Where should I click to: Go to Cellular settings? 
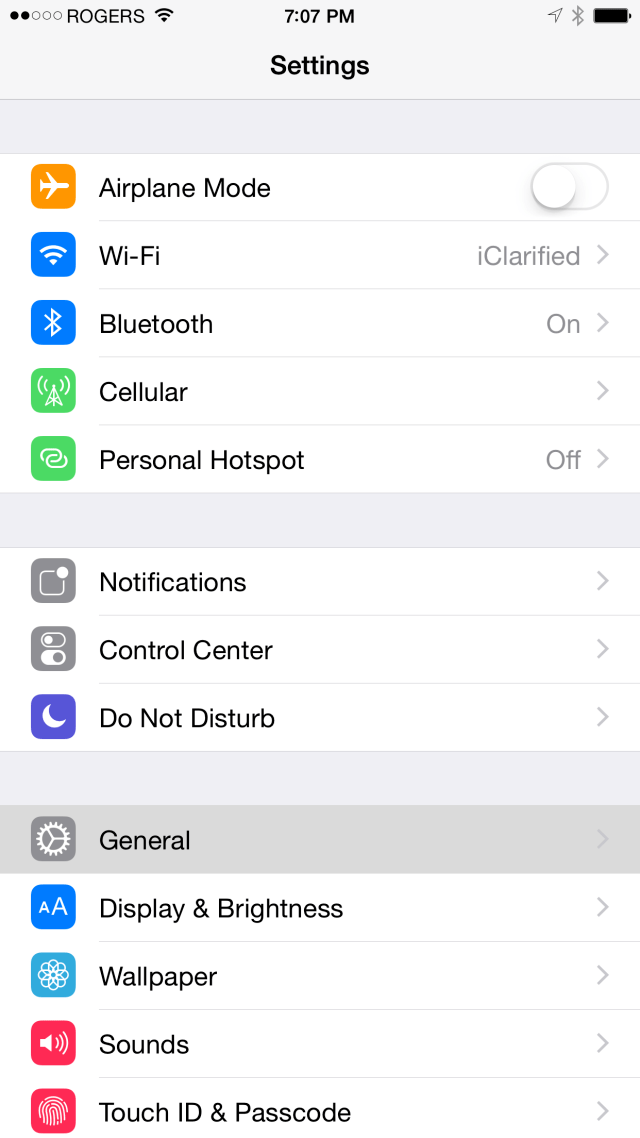click(320, 391)
